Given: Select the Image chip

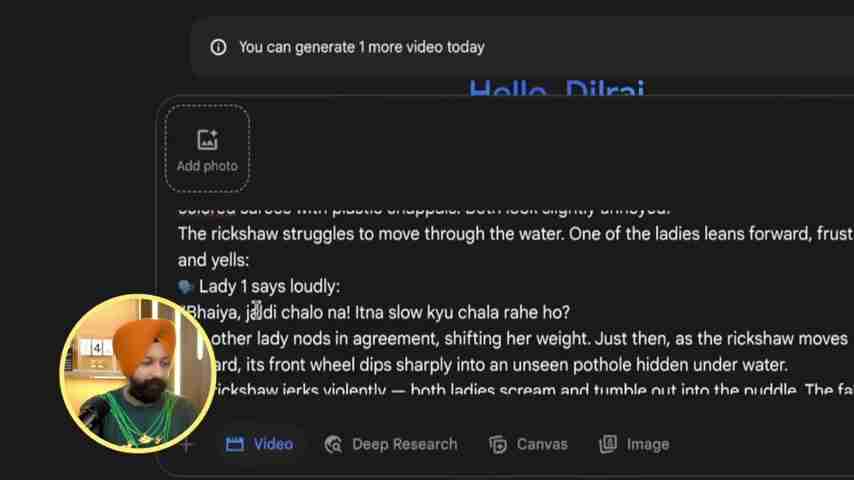Looking at the screenshot, I should [634, 444].
